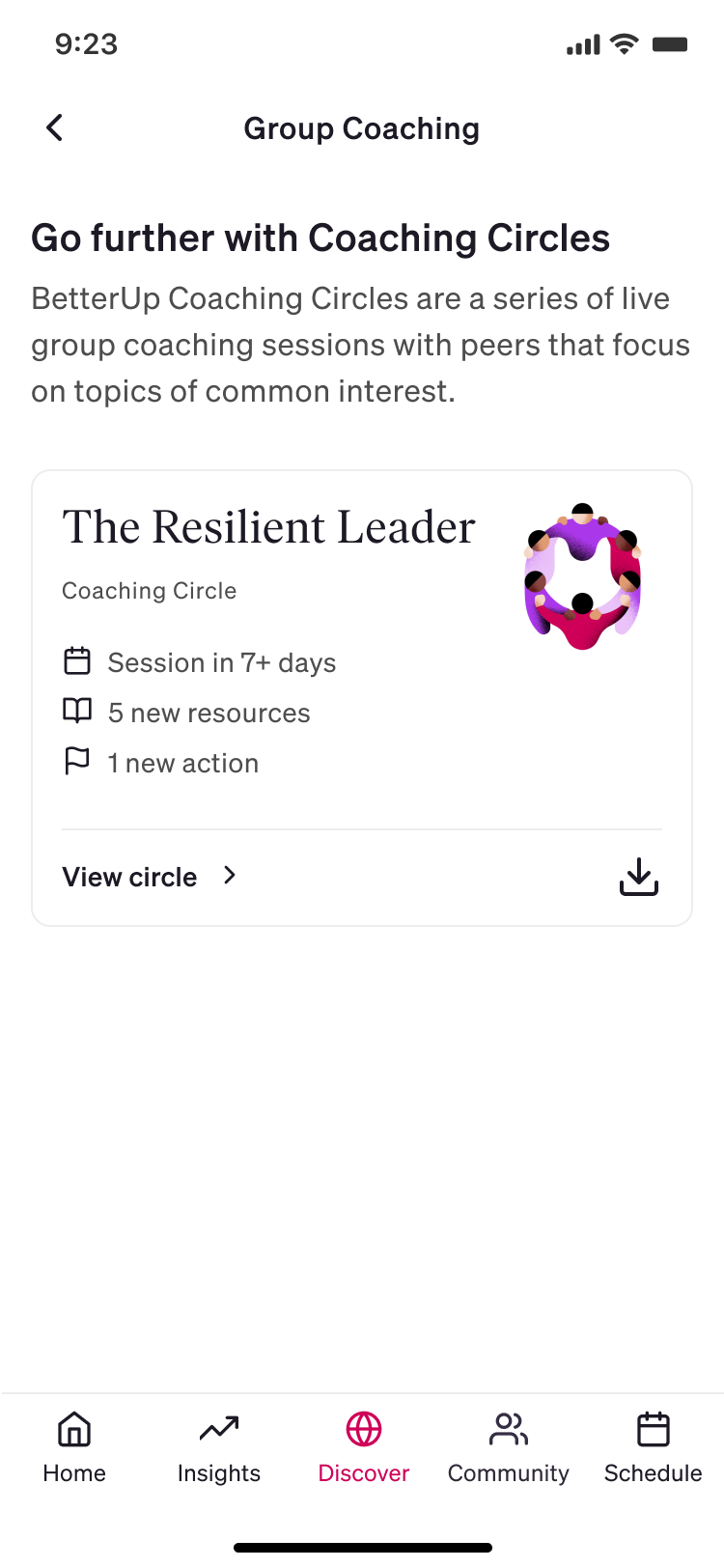Open the Community tab
Screen dimensions: 724x1568
pyautogui.click(x=509, y=1447)
